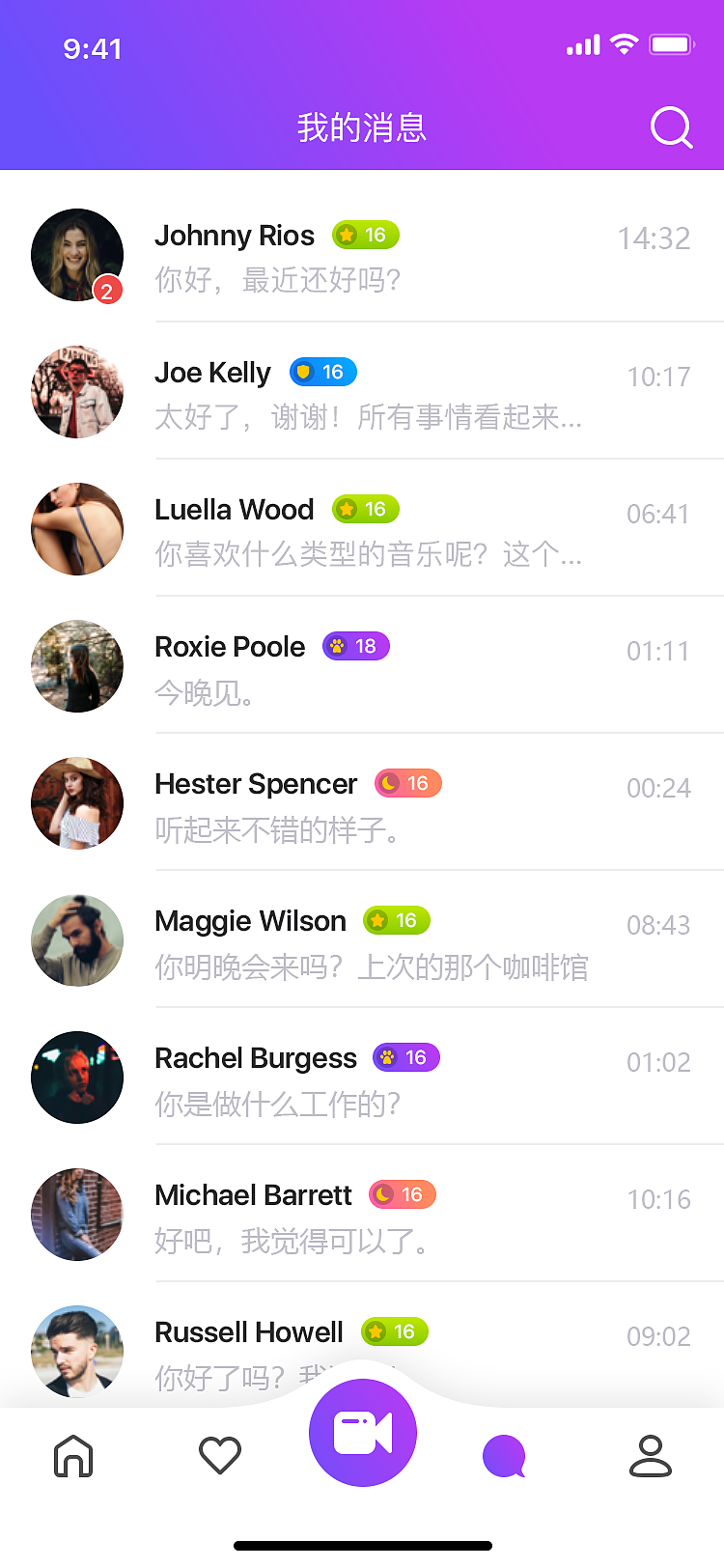Tap the 14:32 timestamp on Johnny Rios's chat
724x1568 pixels.
655,238
